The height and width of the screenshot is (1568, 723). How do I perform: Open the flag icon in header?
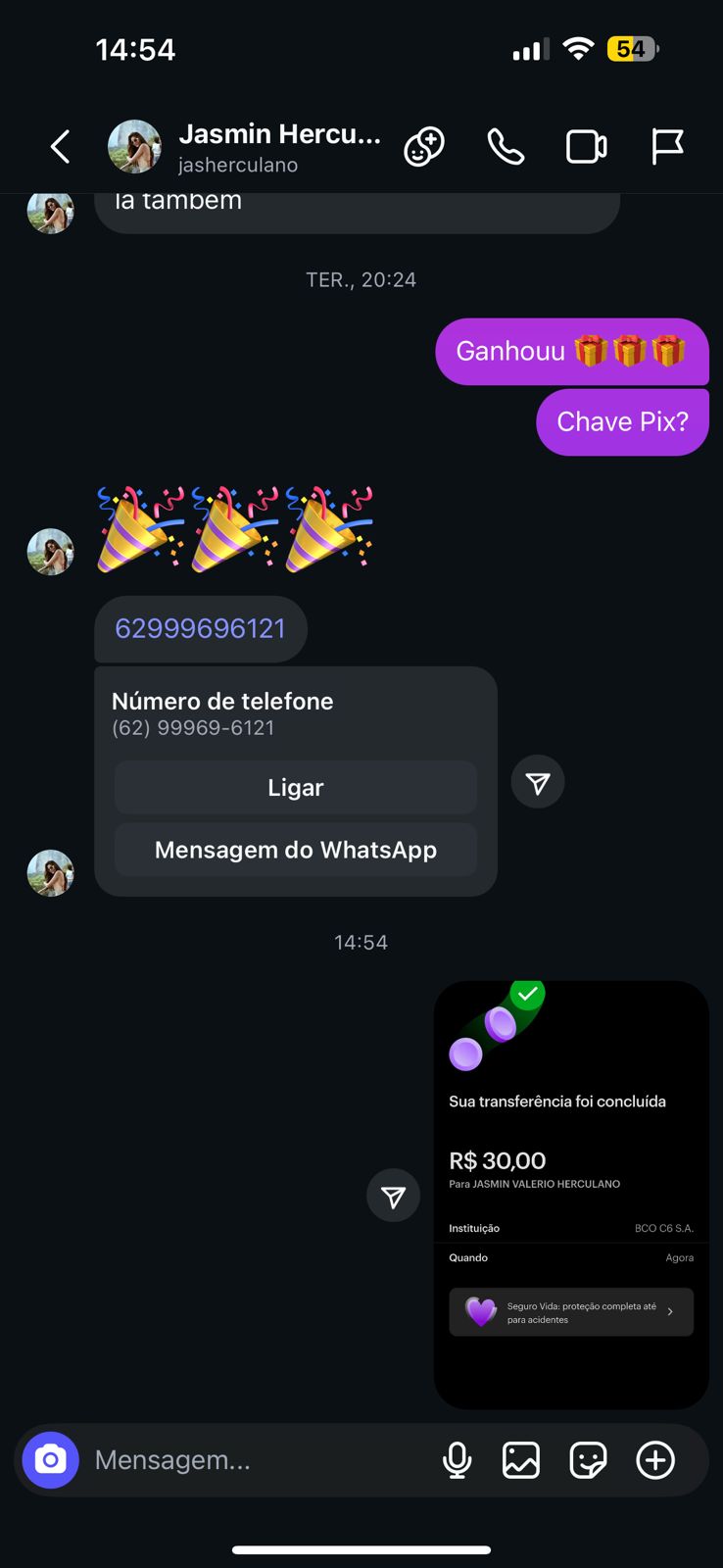point(667,147)
